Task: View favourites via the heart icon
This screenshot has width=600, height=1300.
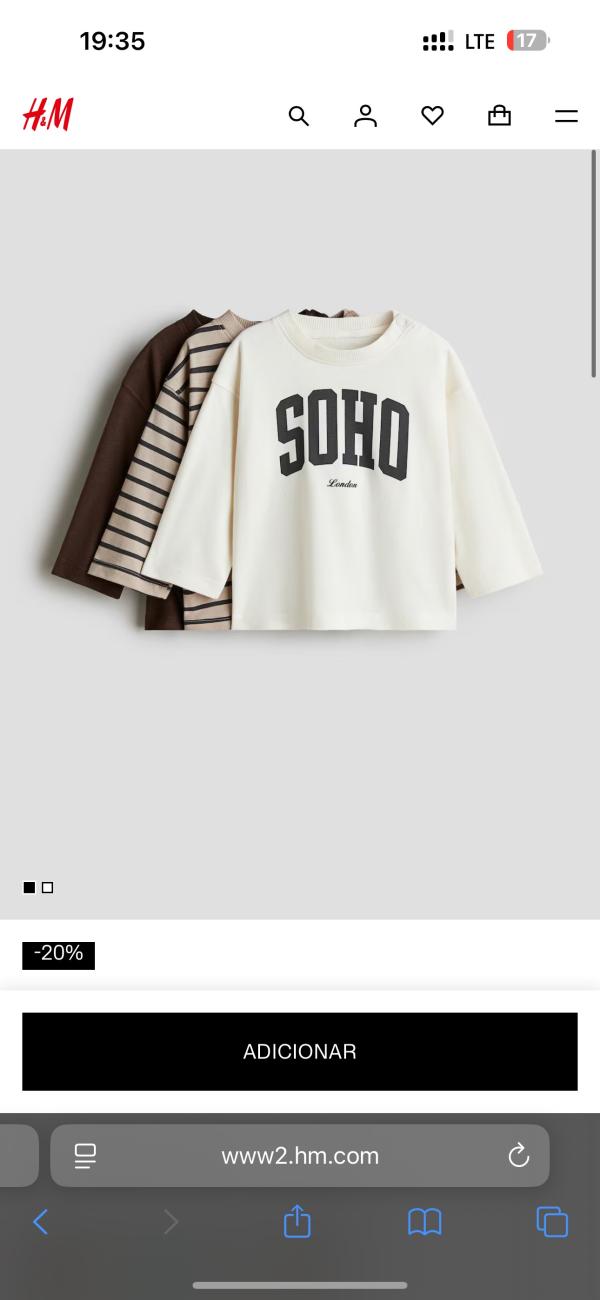Action: (x=432, y=116)
